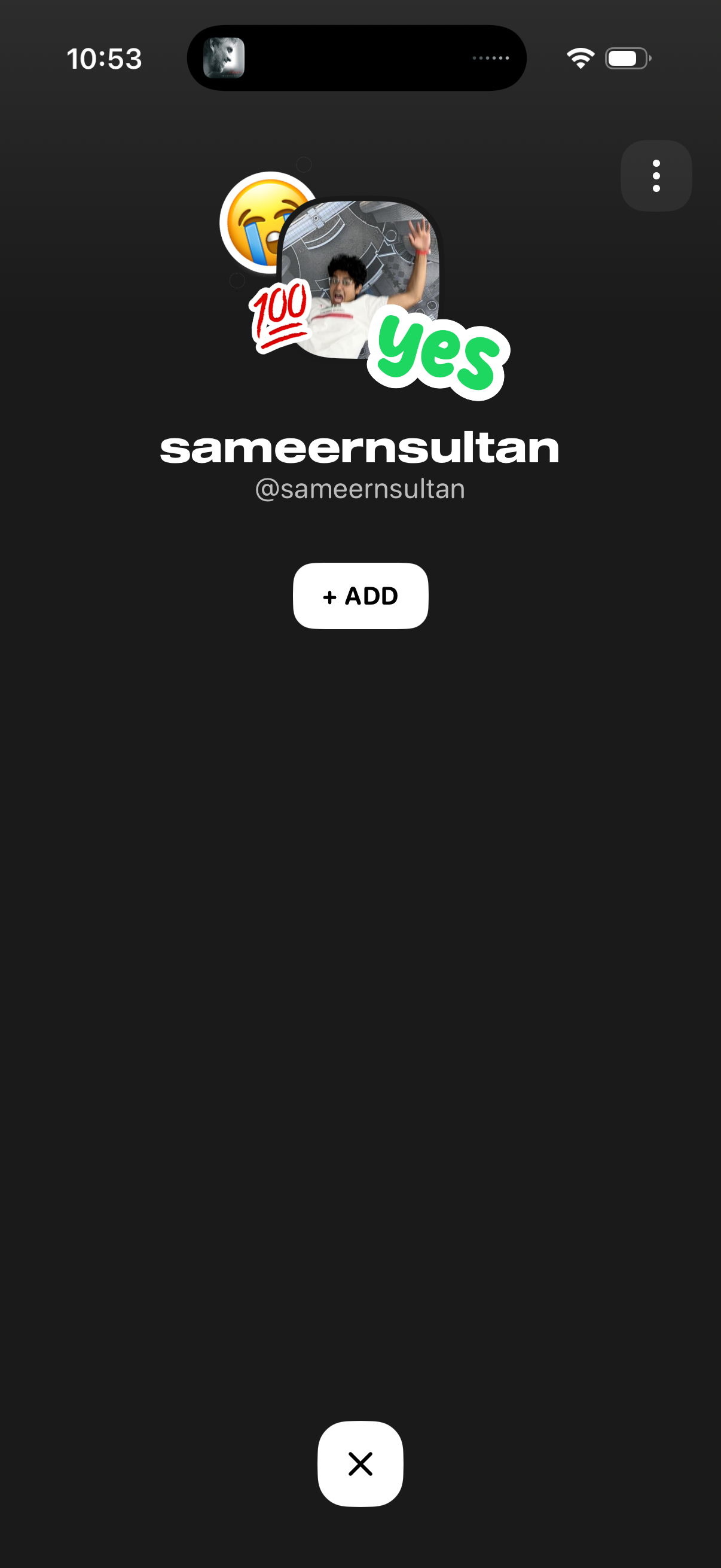Tap the Dynamic Island now-playing thumbnail
Image resolution: width=721 pixels, height=1568 pixels.
(x=224, y=58)
